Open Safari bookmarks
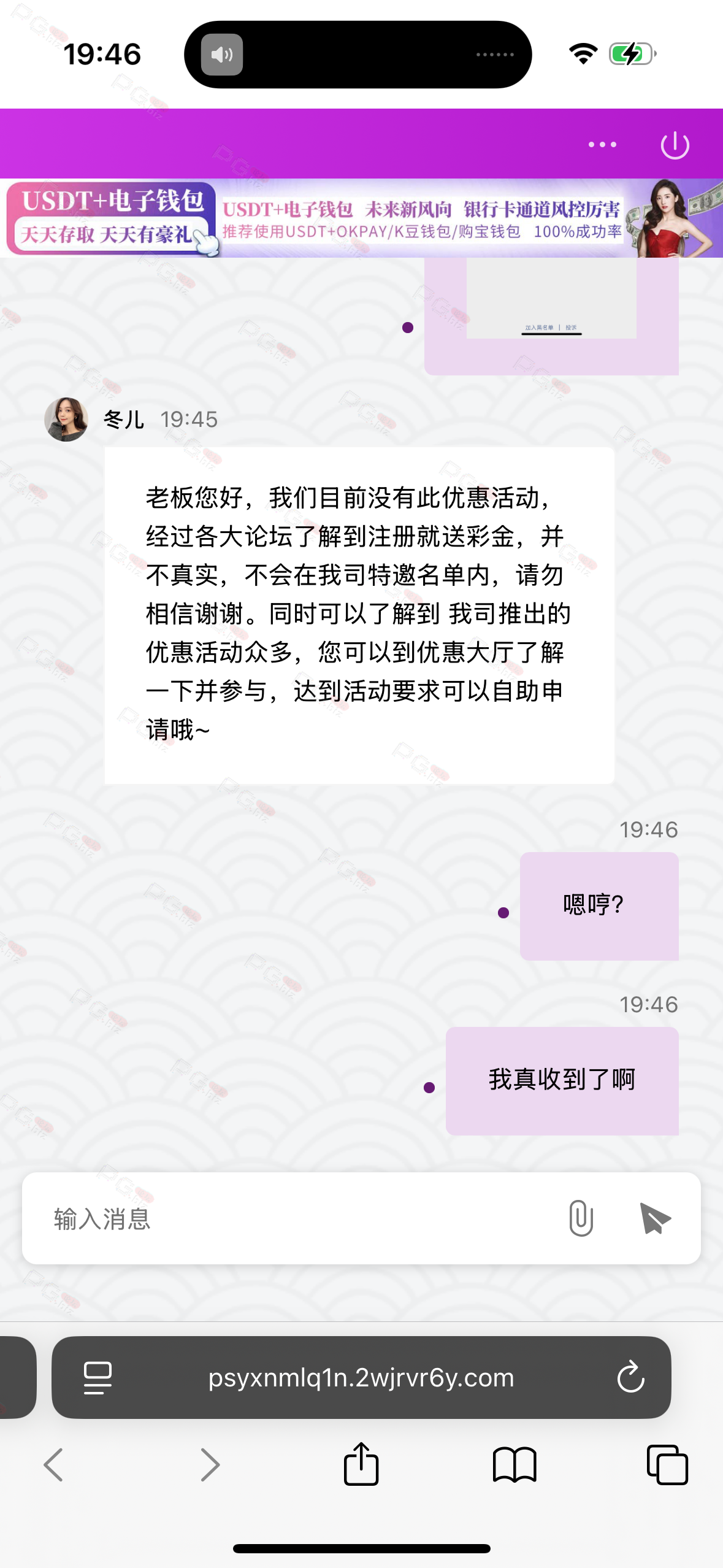The image size is (723, 1568). click(x=515, y=1465)
